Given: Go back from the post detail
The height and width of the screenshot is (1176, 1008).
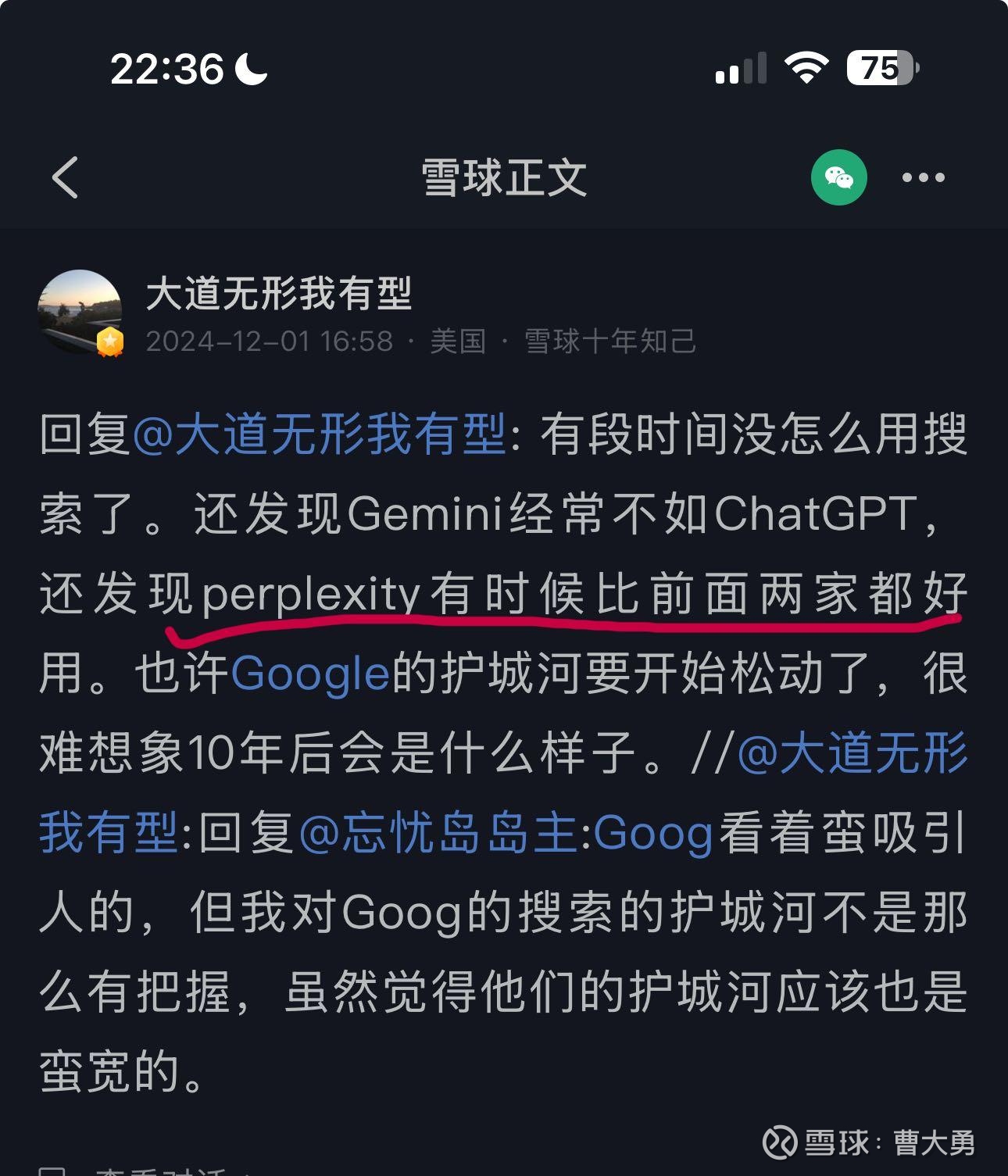Looking at the screenshot, I should (66, 177).
